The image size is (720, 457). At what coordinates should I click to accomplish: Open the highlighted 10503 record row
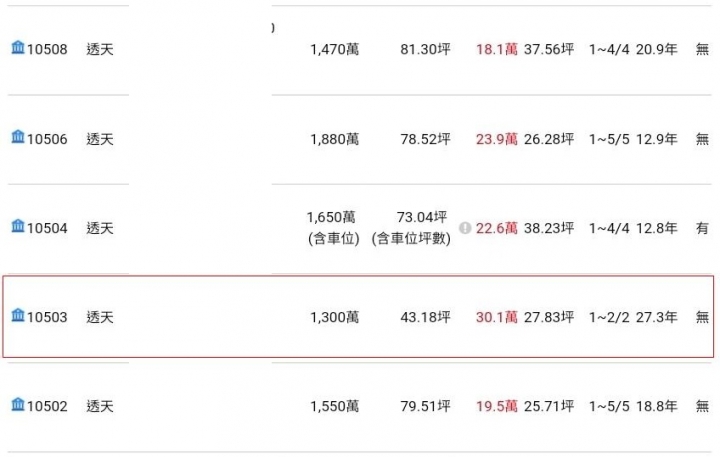358,316
